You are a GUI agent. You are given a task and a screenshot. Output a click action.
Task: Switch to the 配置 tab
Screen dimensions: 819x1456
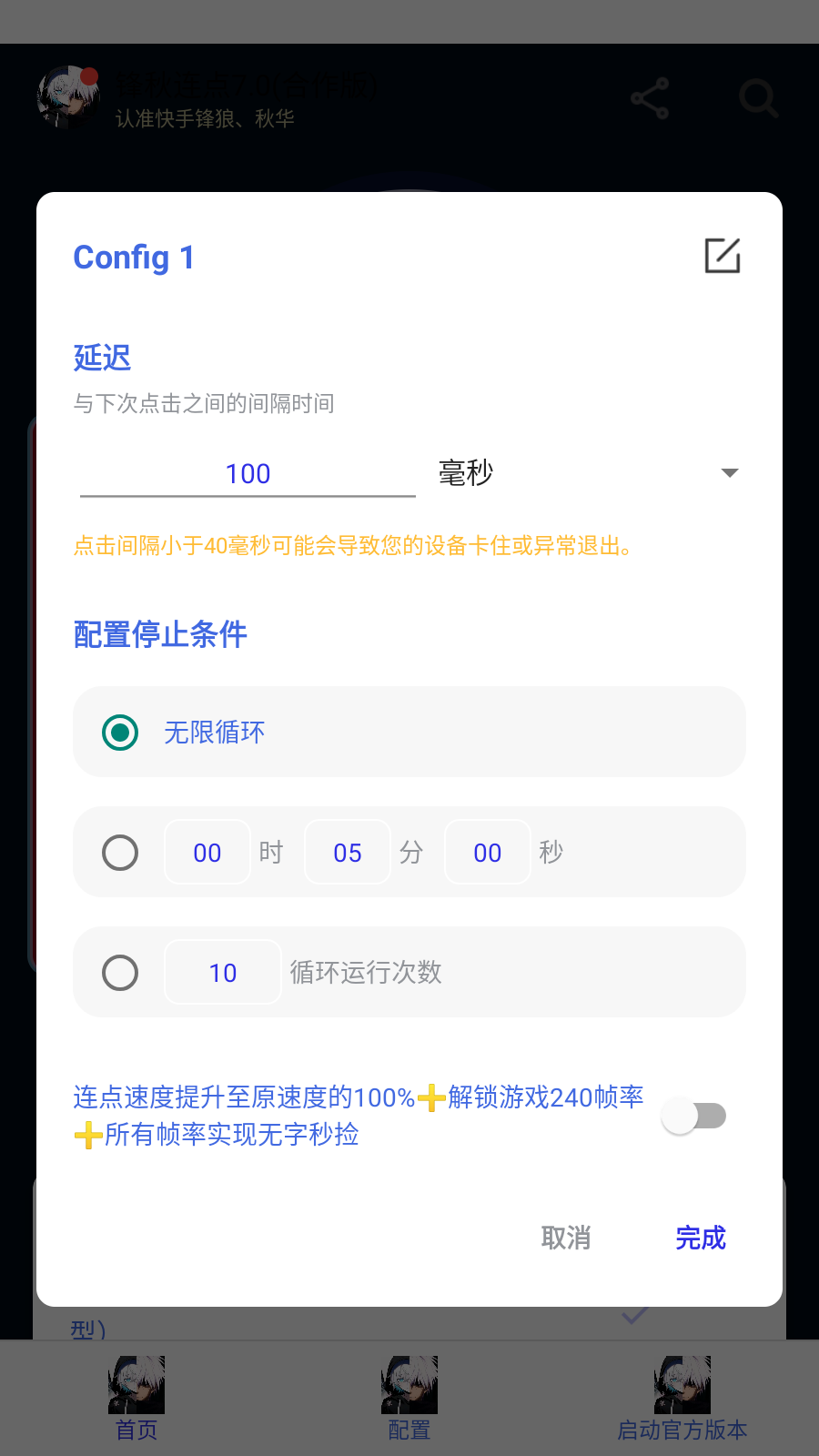409,1430
